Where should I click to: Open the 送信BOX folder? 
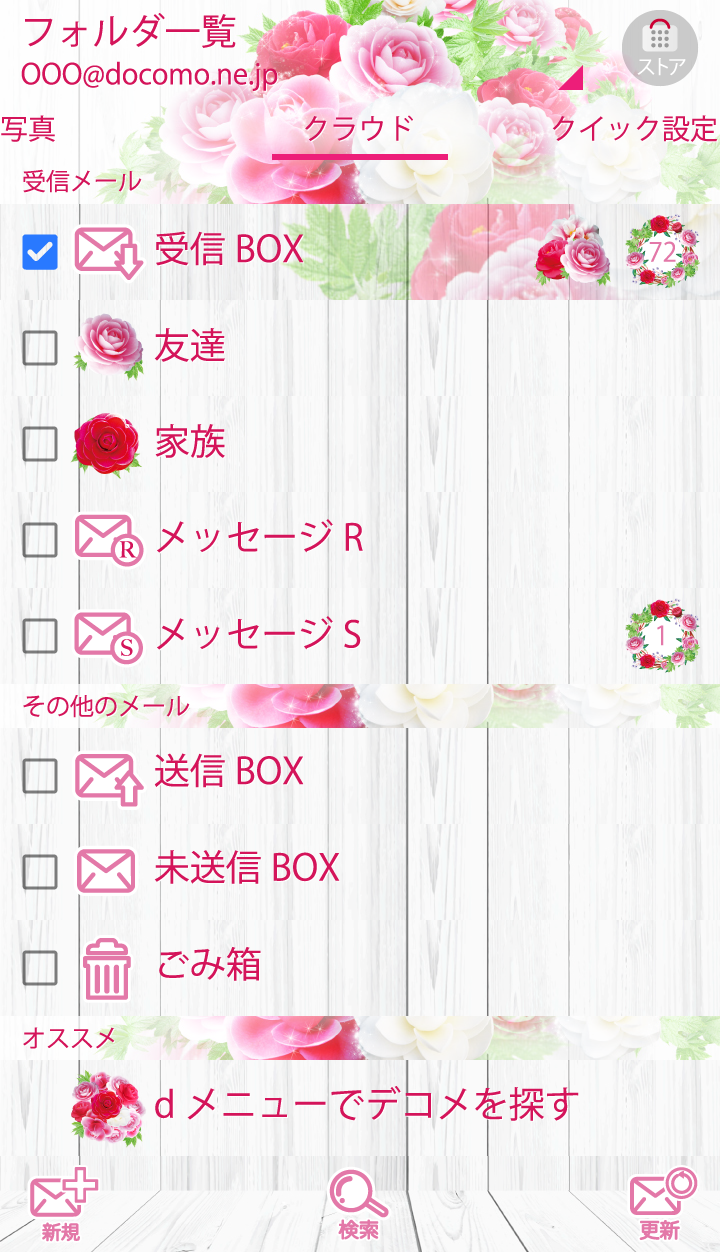click(230, 772)
